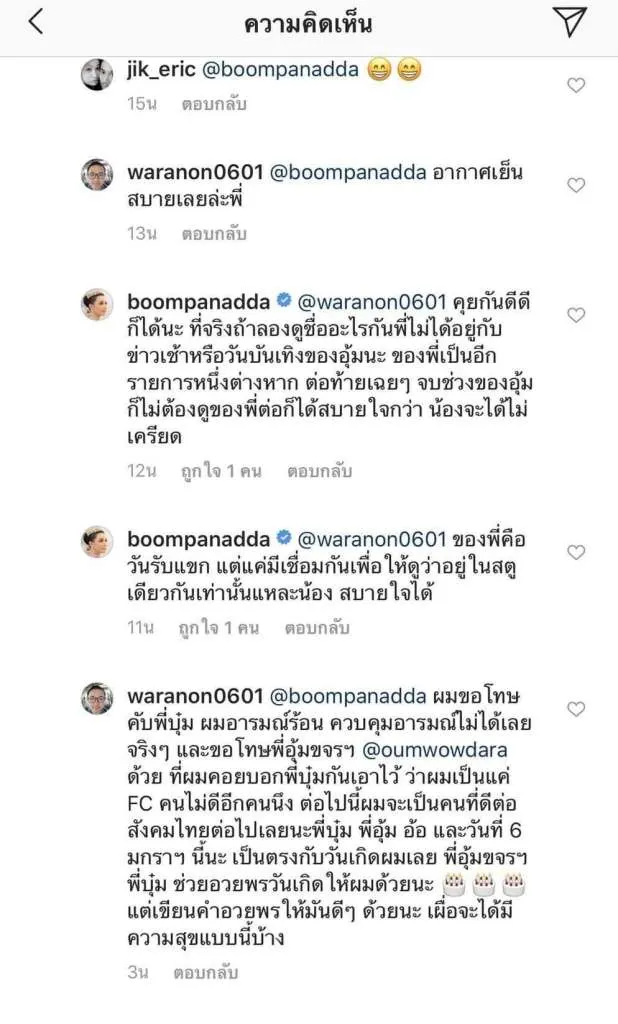Reply to waranon0601's 3-hour-old comment

(206, 971)
